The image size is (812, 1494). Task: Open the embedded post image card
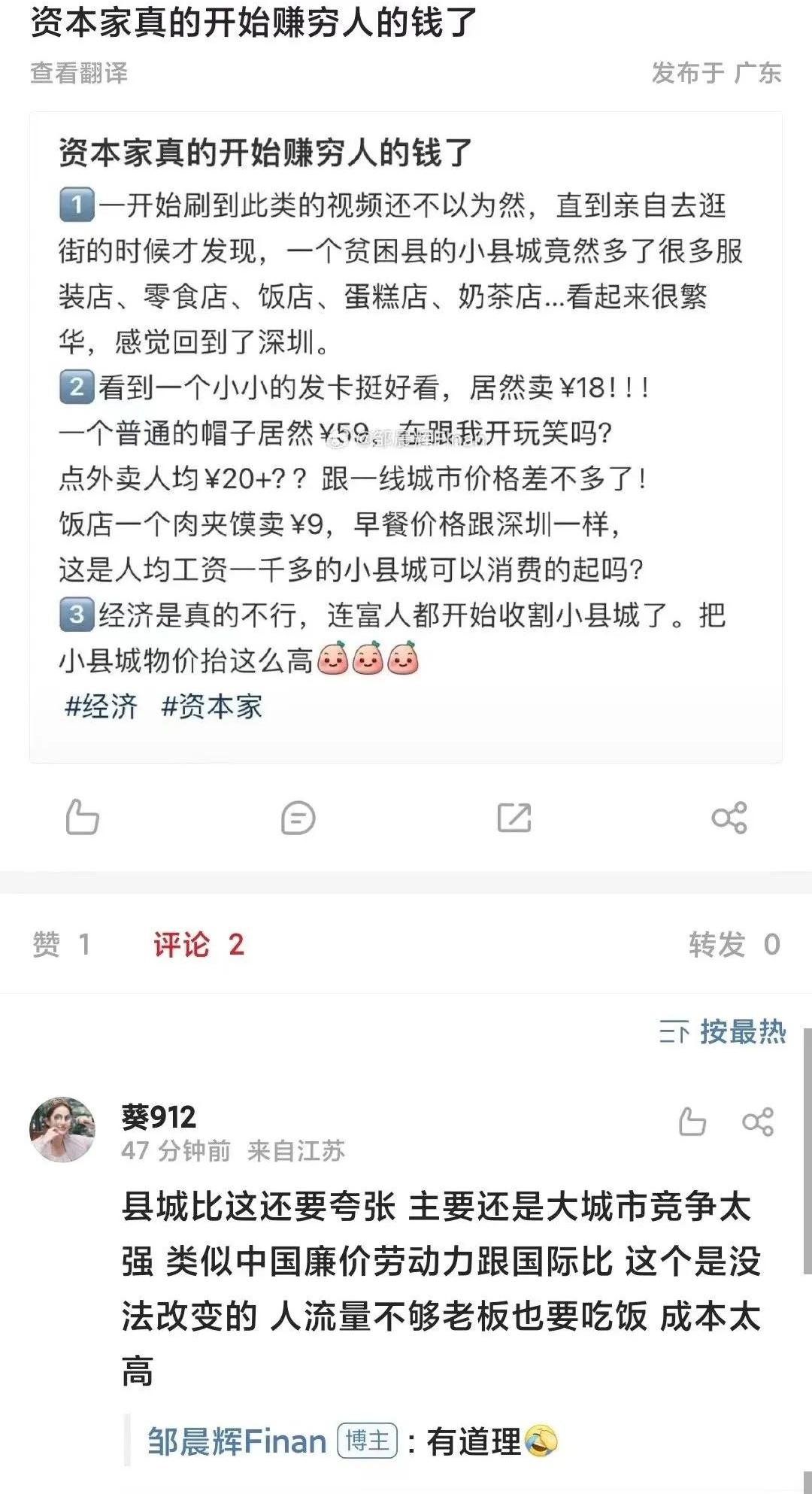(x=406, y=436)
